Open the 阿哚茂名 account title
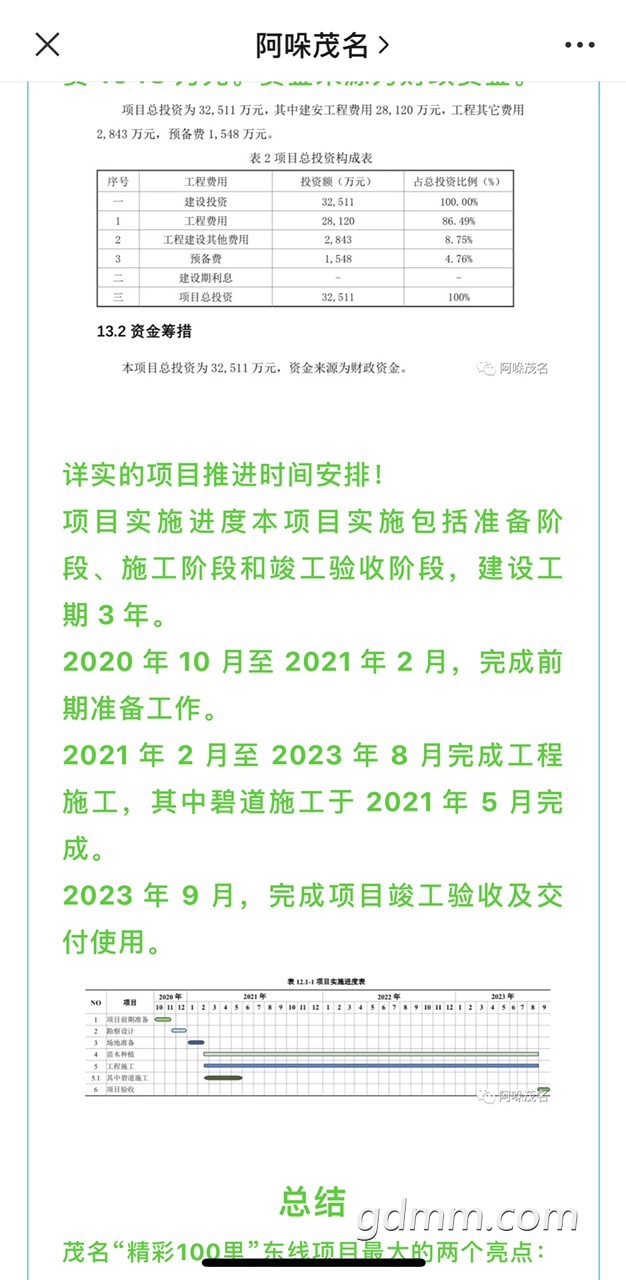Image resolution: width=626 pixels, height=1280 pixels. click(322, 45)
